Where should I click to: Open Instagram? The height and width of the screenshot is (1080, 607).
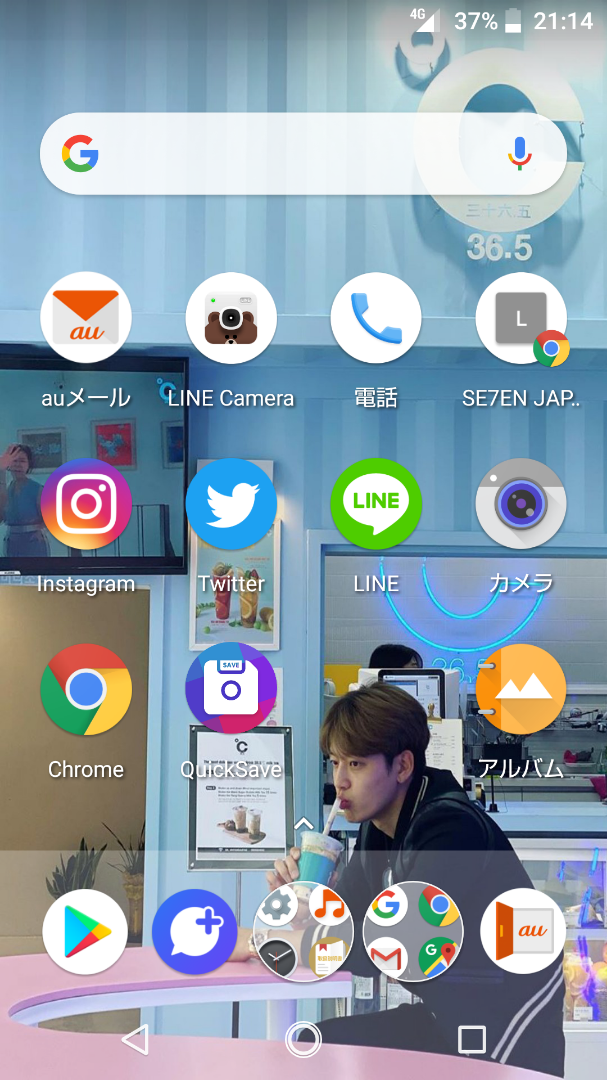[86, 504]
